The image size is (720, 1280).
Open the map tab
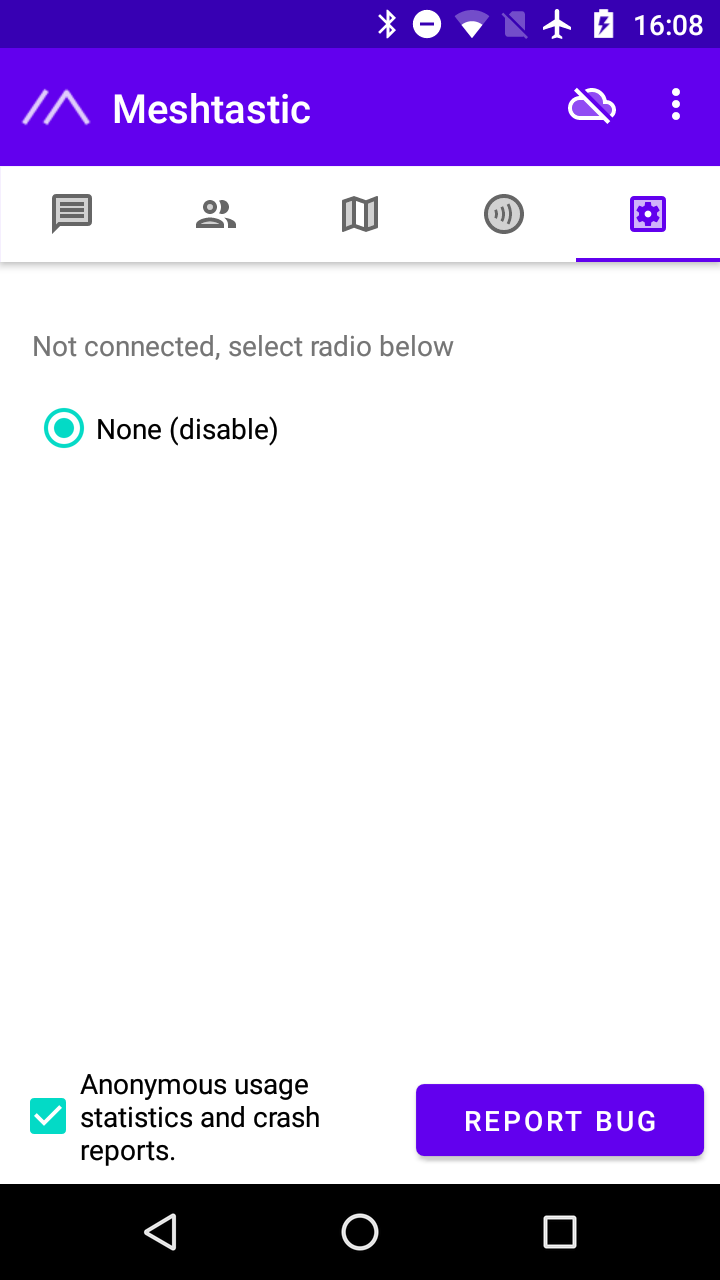(360, 214)
